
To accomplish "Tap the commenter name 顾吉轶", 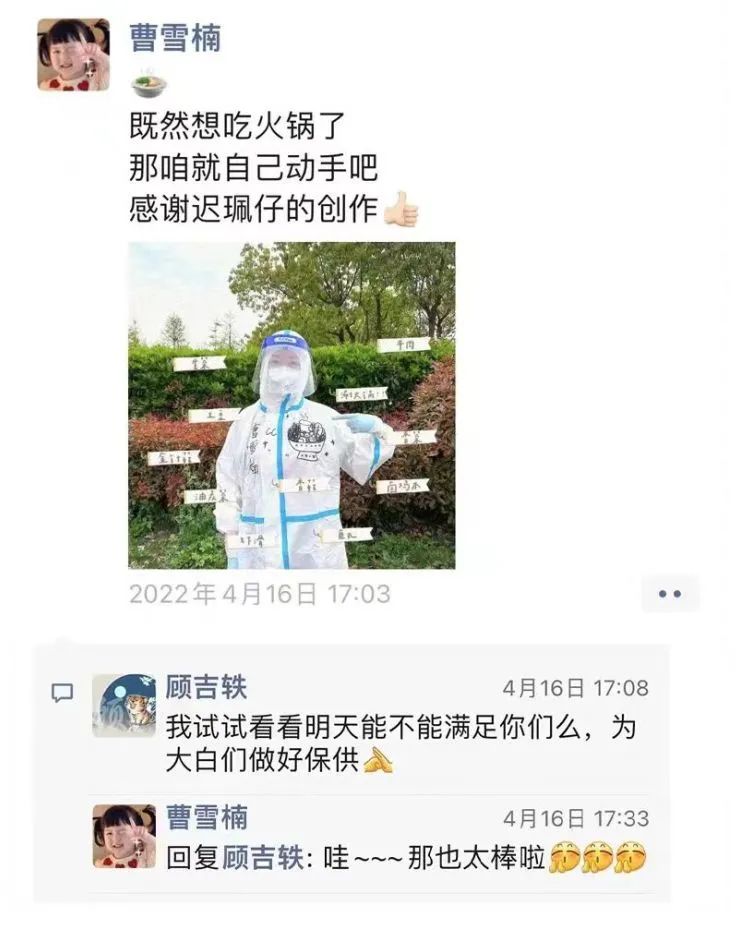I will pos(206,688).
